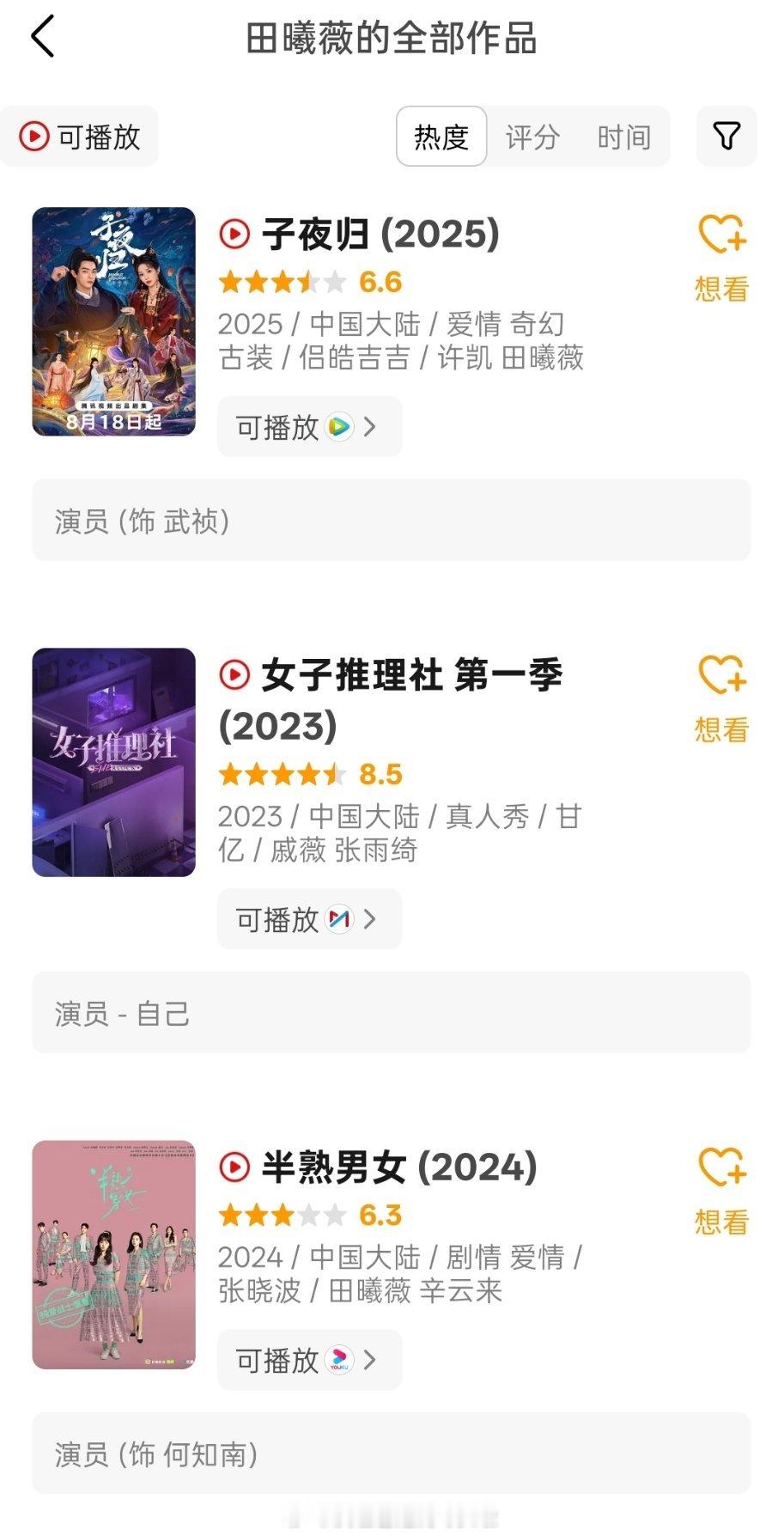Open the filter funnel options
Screen dimensions: 784x1536
click(x=726, y=137)
